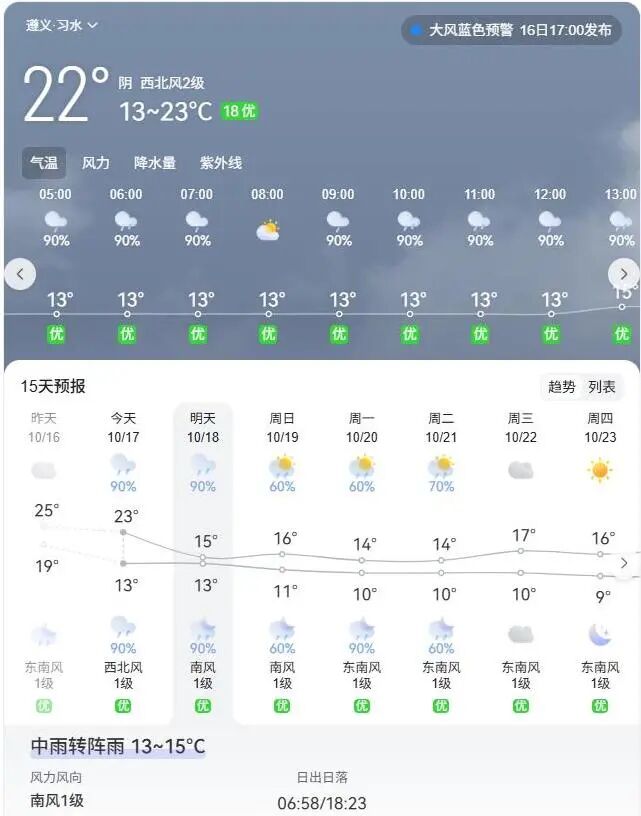Switch to the 紫外线 tab

pyautogui.click(x=220, y=163)
